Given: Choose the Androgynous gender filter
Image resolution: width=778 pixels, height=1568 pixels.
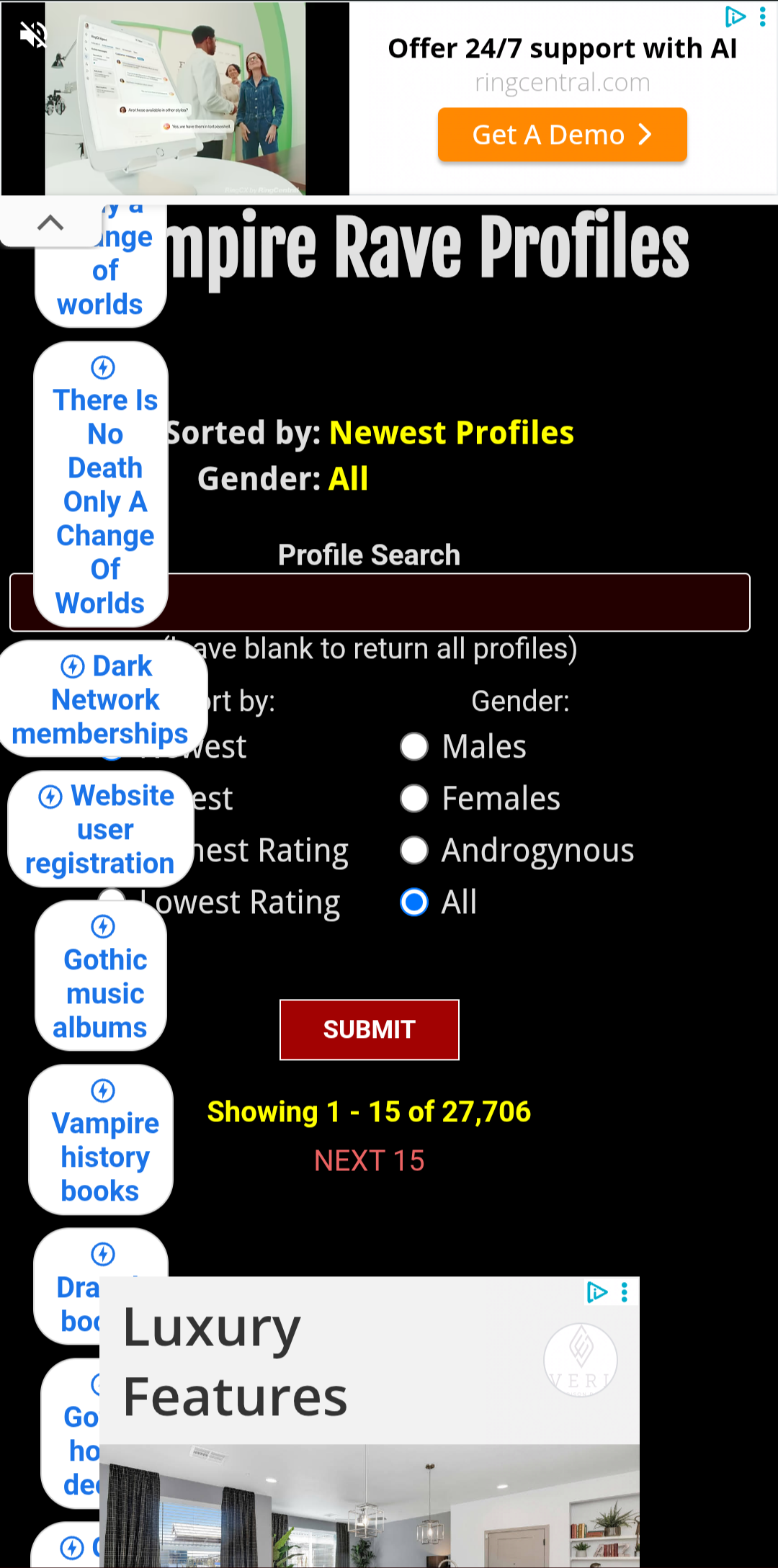Looking at the screenshot, I should (x=414, y=851).
